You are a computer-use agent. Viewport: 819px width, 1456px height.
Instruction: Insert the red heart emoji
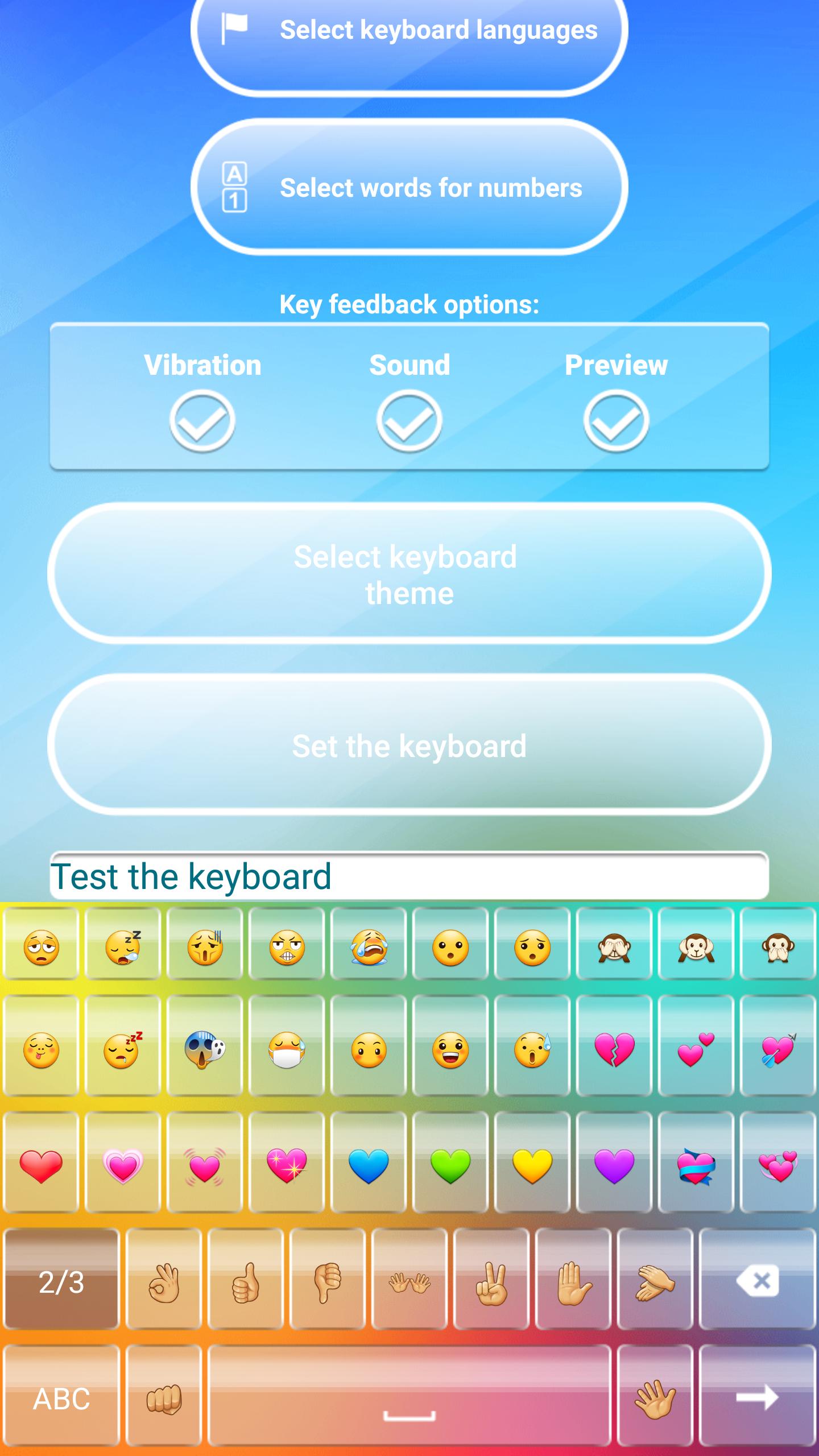pyautogui.click(x=41, y=1166)
